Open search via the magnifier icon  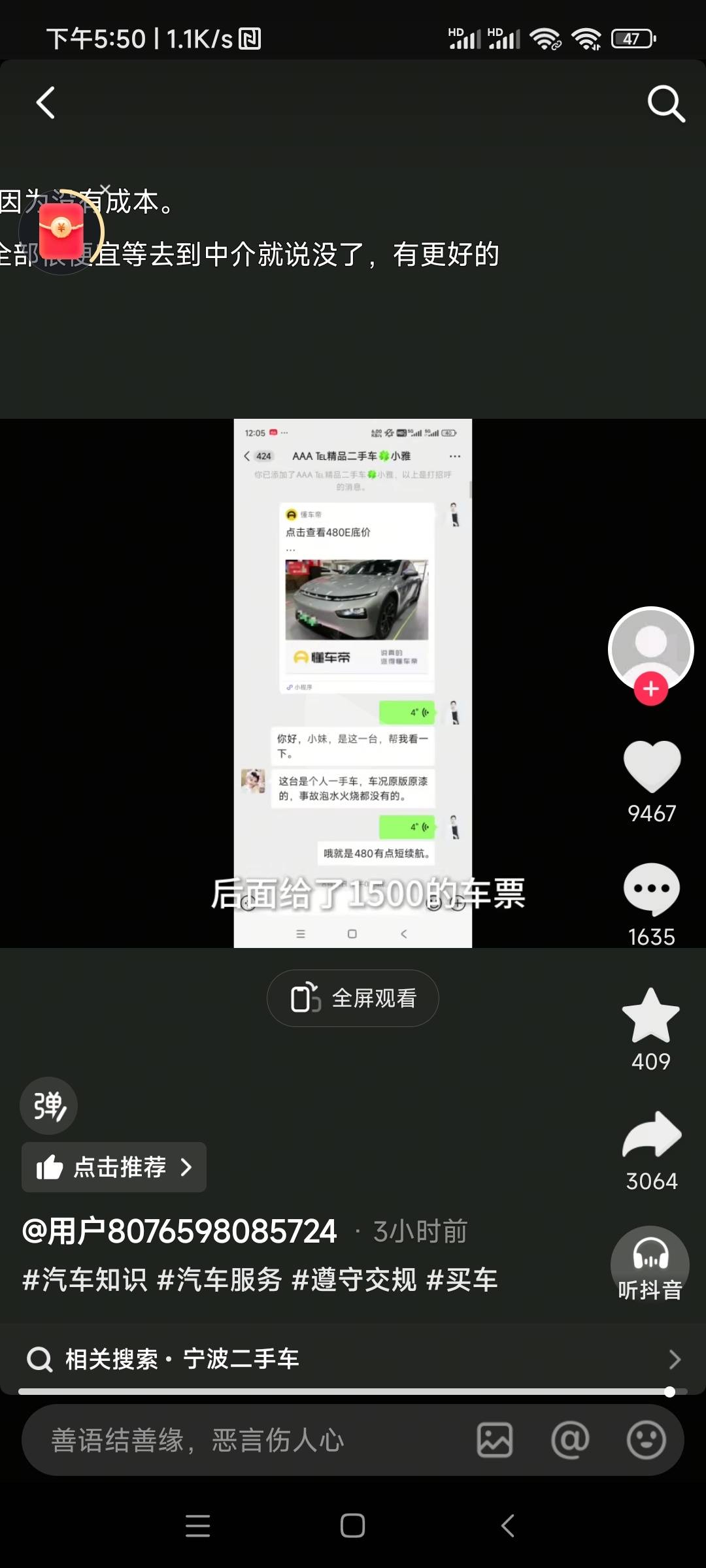665,103
